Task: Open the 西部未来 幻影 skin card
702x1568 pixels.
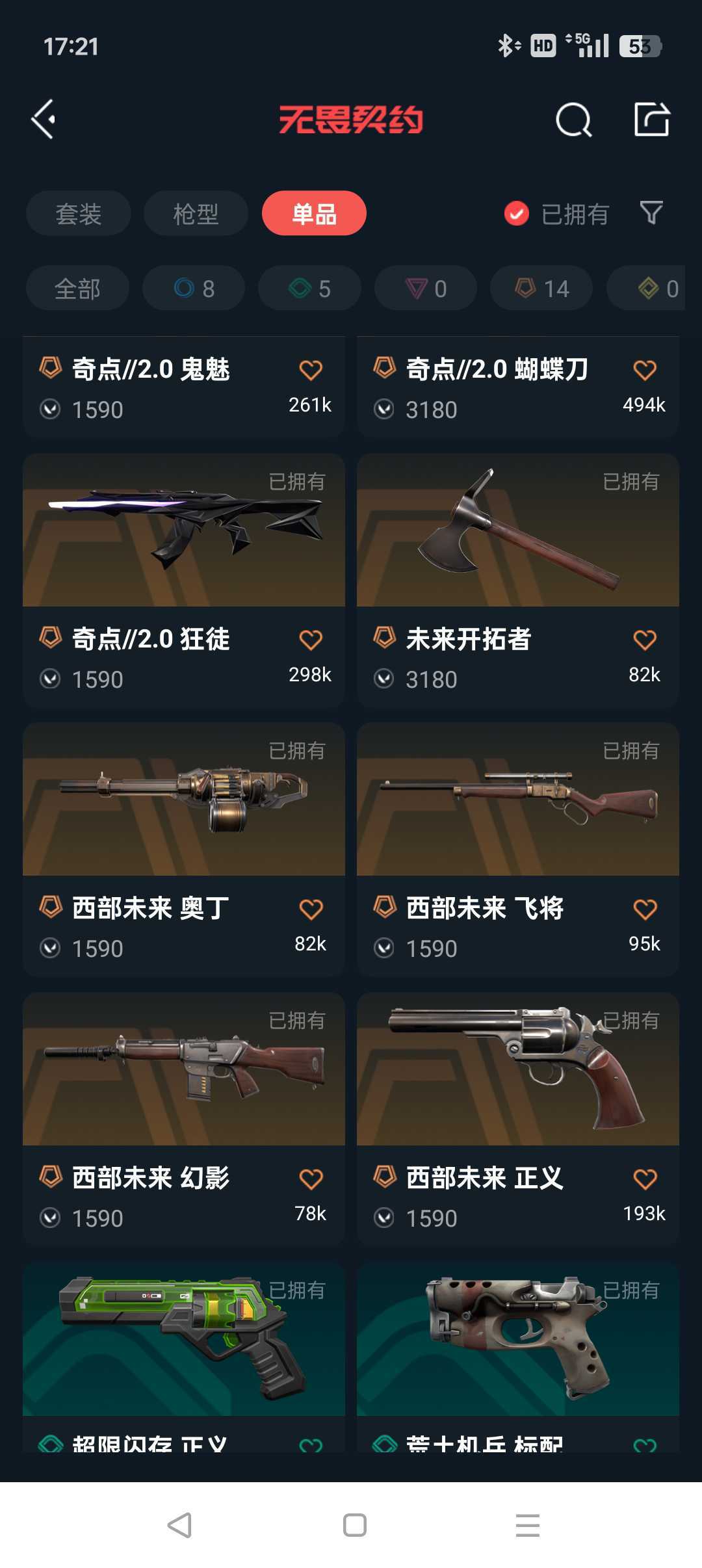Action: pyautogui.click(x=184, y=1119)
